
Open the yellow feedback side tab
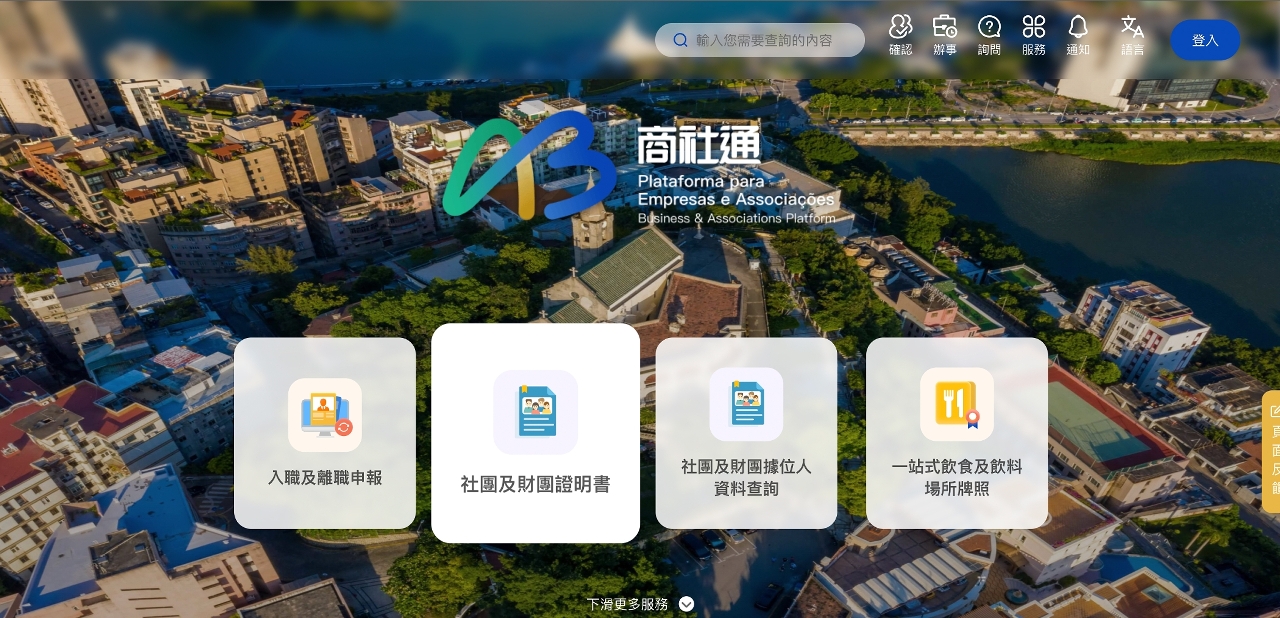1272,451
